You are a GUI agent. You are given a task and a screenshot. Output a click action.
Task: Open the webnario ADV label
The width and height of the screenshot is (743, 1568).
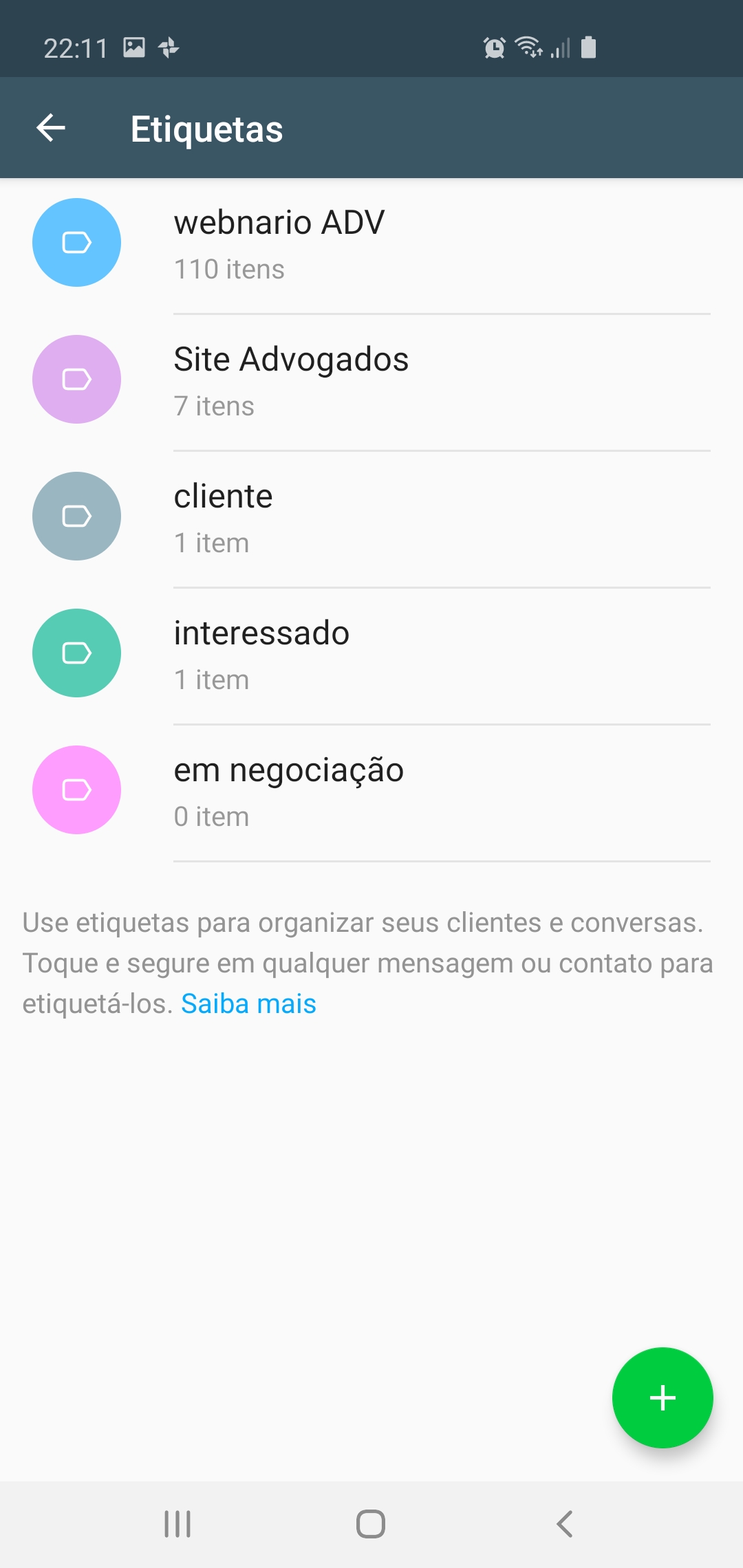pyautogui.click(x=371, y=246)
